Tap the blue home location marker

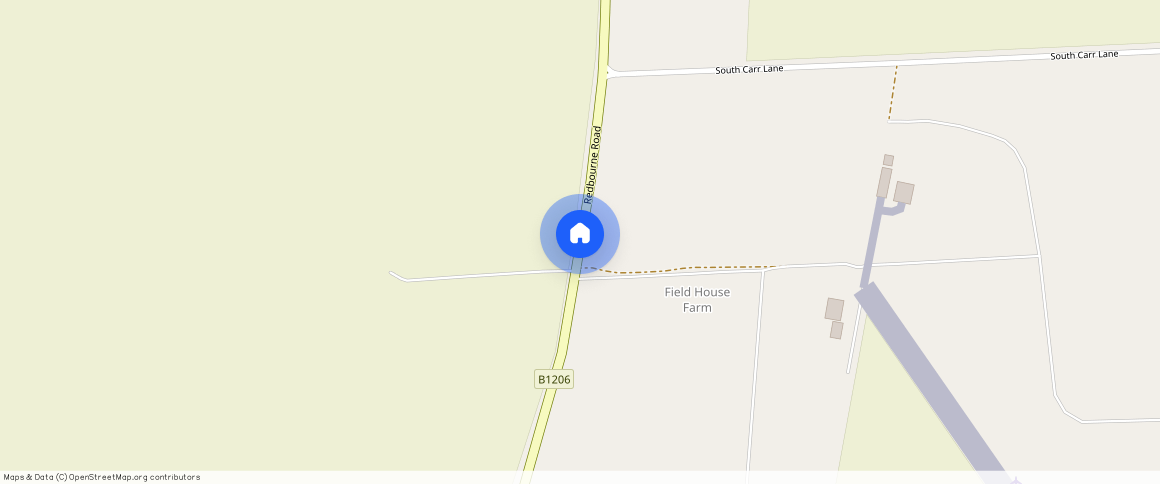point(580,234)
